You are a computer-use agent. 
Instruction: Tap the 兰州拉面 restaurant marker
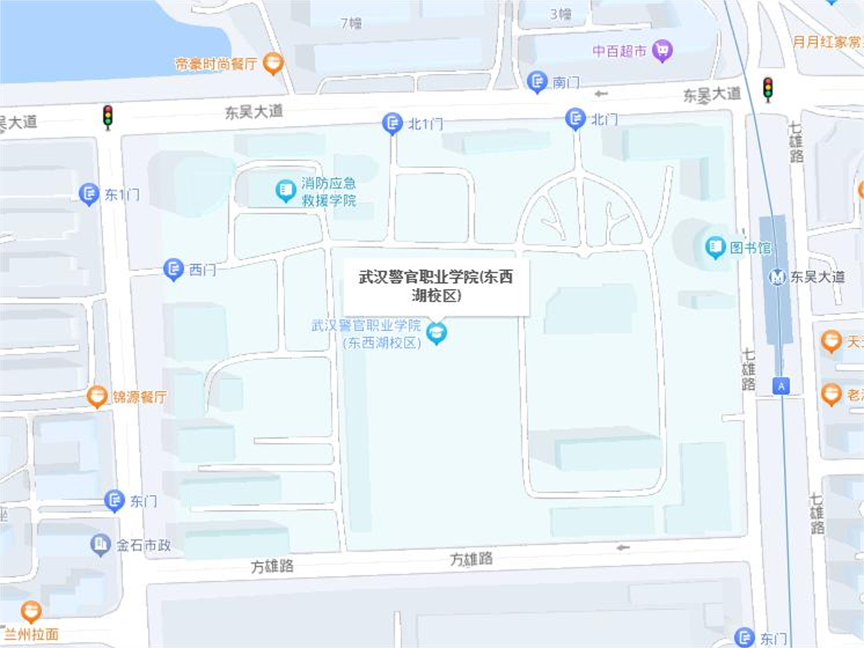click(32, 610)
